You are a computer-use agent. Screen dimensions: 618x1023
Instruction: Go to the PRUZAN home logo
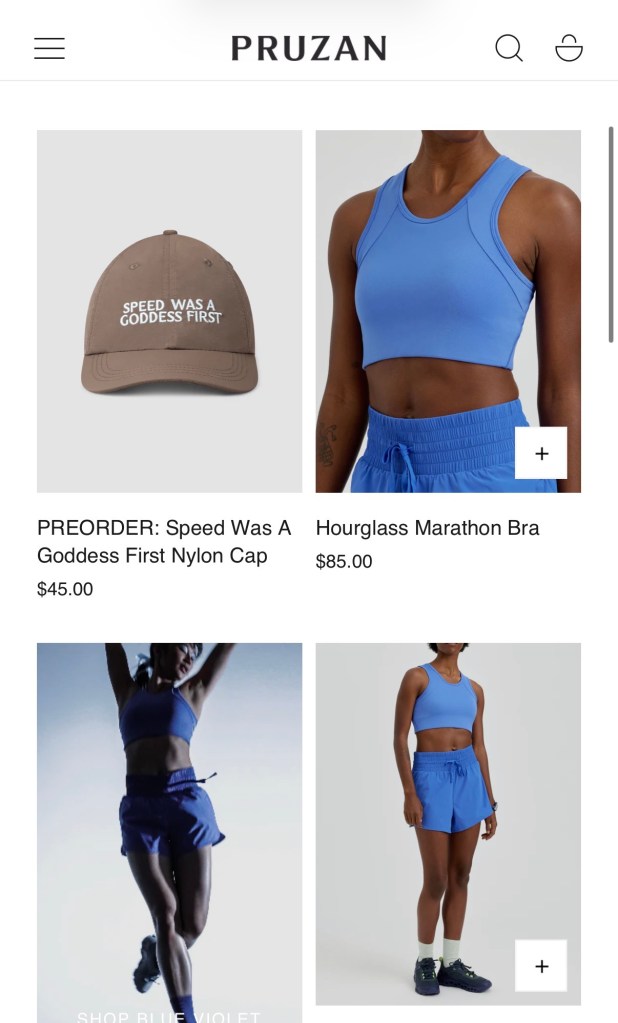pyautogui.click(x=308, y=48)
